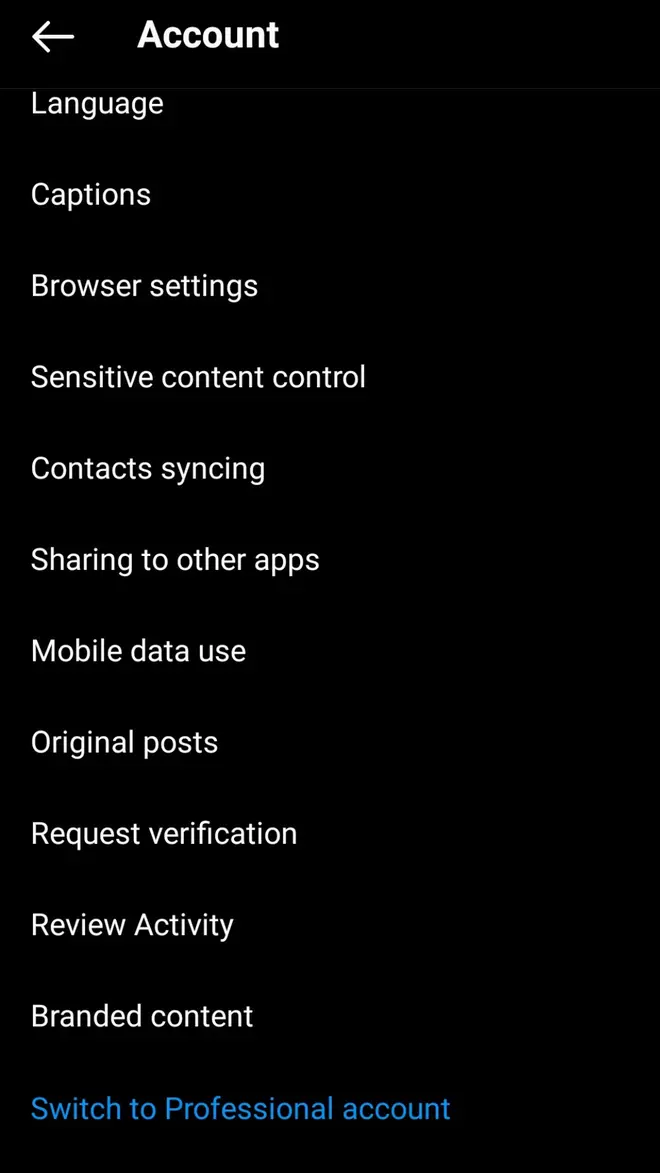Go back using the arrow icon
660x1173 pixels.
pyautogui.click(x=53, y=36)
